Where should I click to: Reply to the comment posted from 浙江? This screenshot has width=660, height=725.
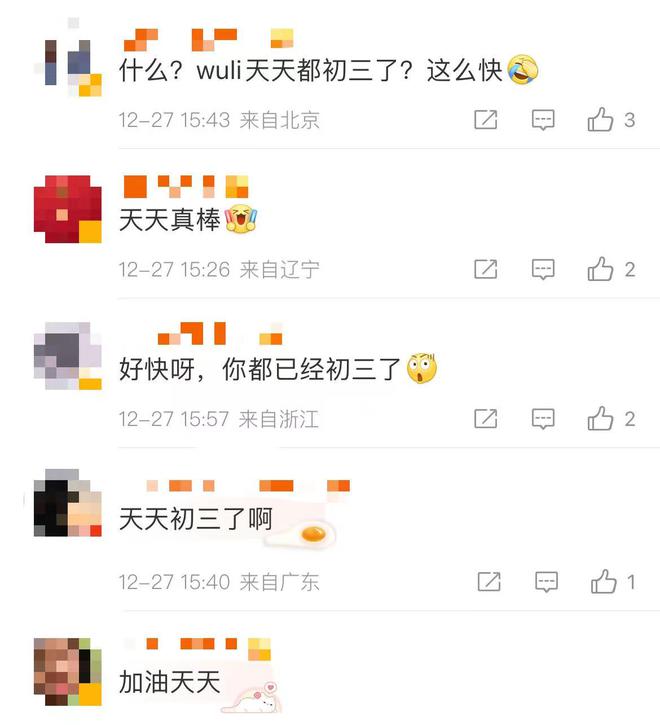pyautogui.click(x=543, y=419)
